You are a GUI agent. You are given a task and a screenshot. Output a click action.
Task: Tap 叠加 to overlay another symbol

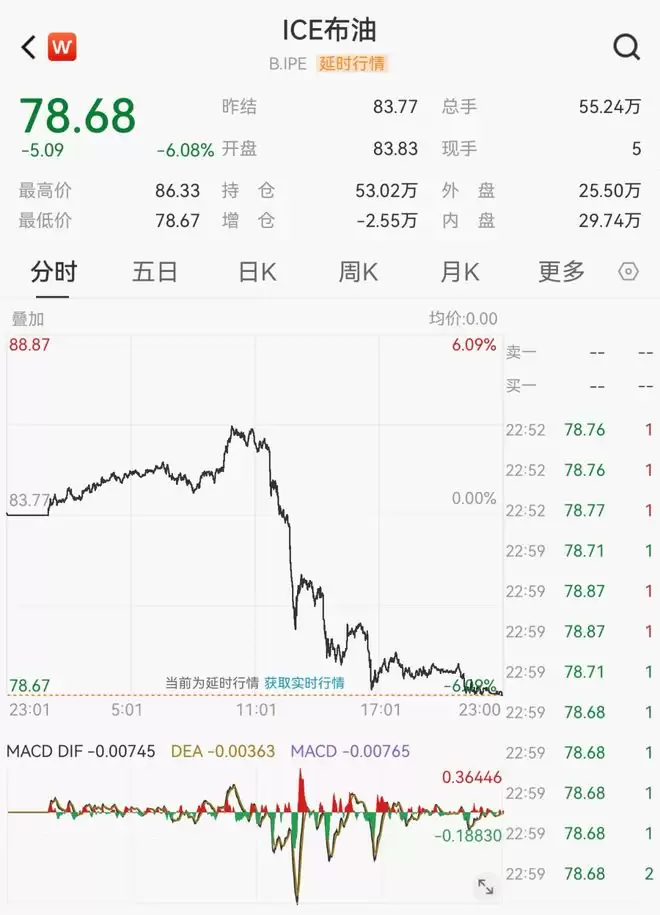point(27,319)
